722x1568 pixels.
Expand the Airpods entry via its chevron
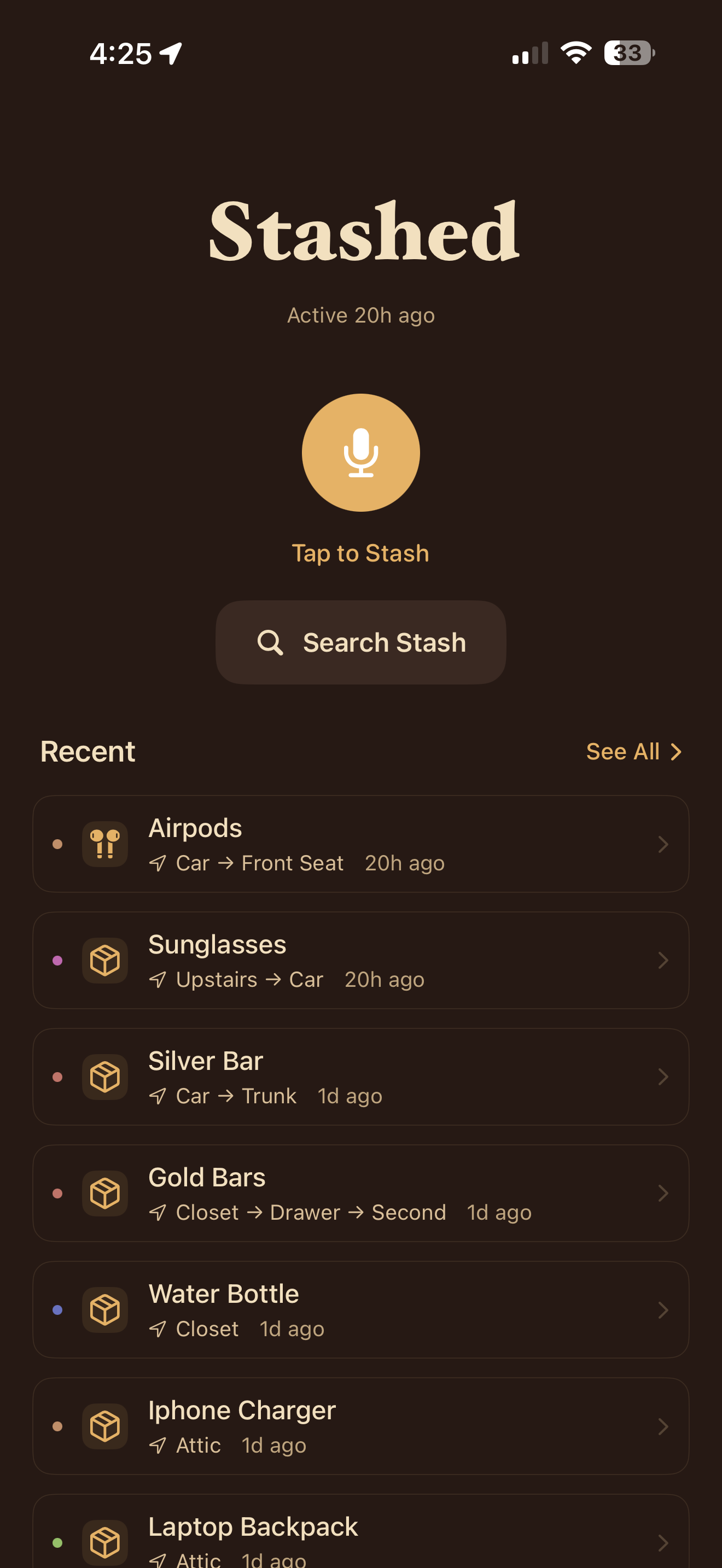click(663, 843)
